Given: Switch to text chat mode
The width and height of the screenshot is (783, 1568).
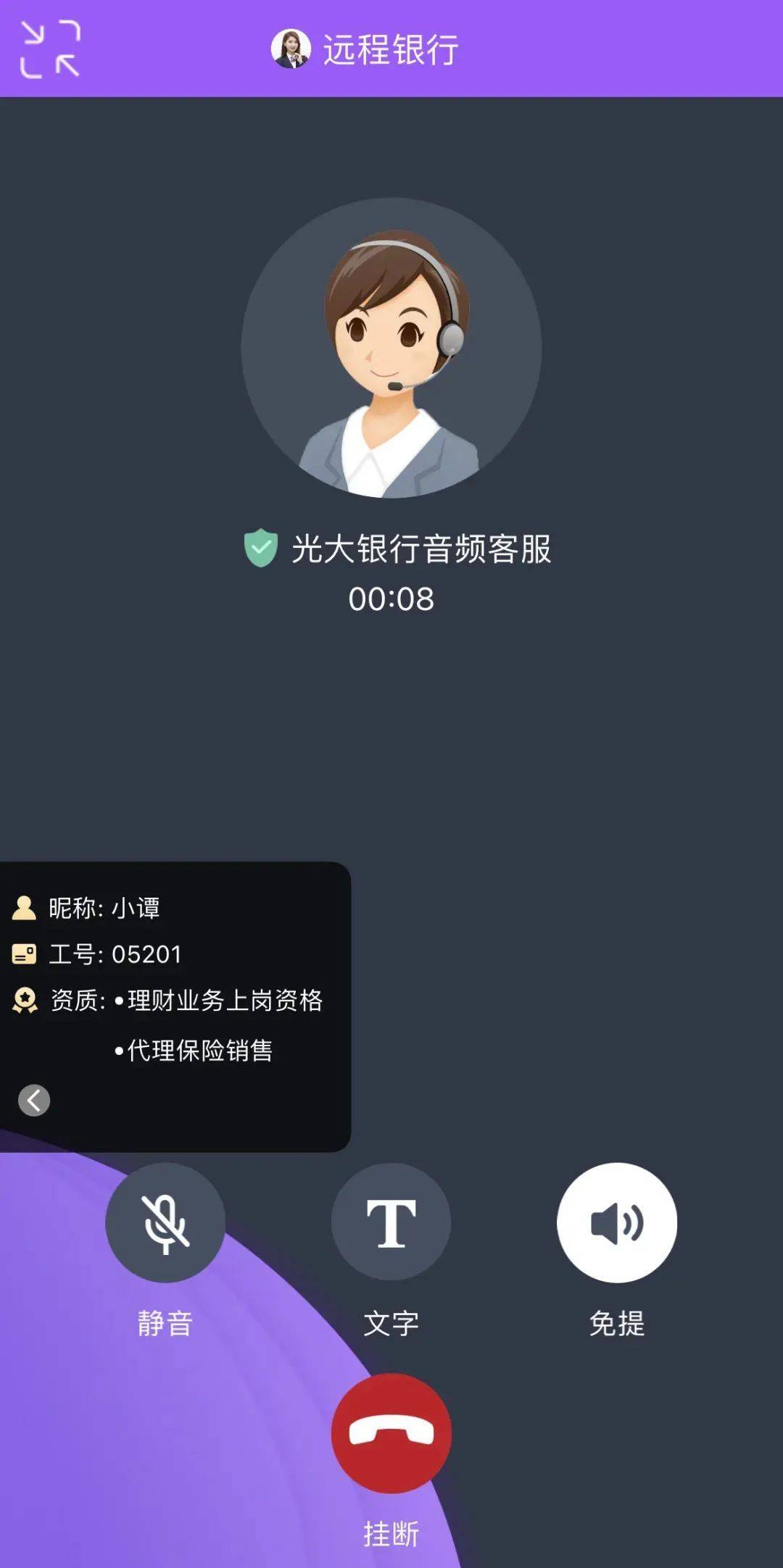Looking at the screenshot, I should pos(391,1224).
